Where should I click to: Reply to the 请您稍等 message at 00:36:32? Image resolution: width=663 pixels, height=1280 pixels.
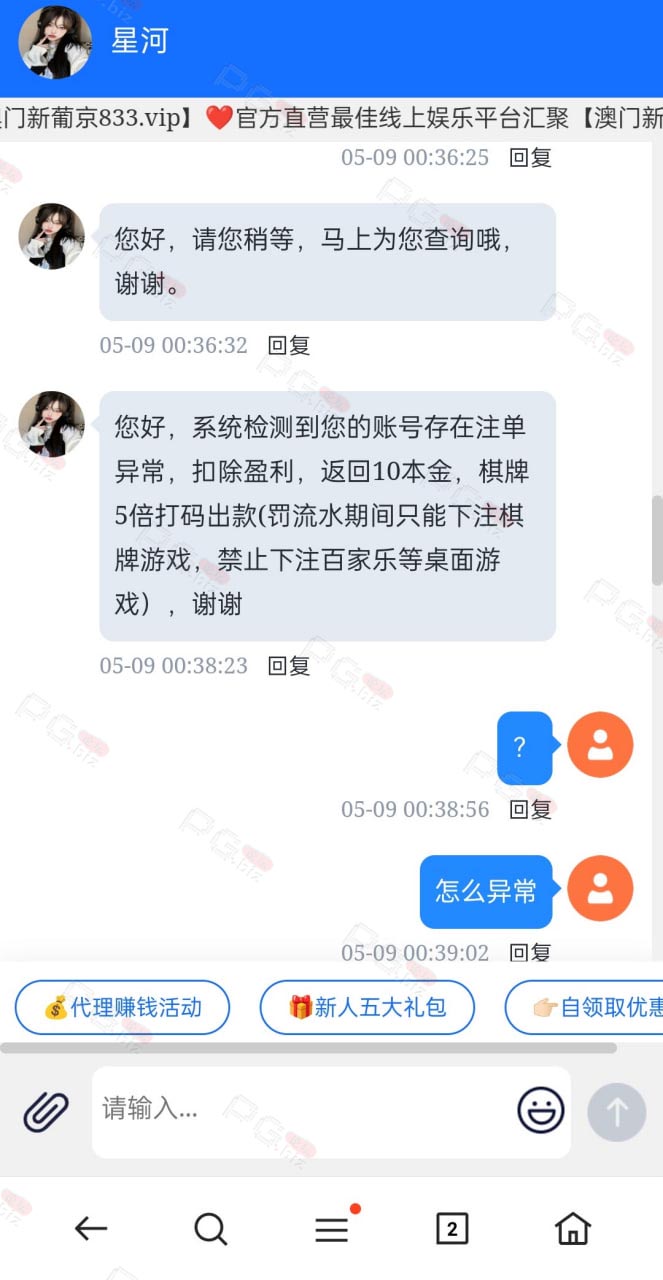[289, 346]
